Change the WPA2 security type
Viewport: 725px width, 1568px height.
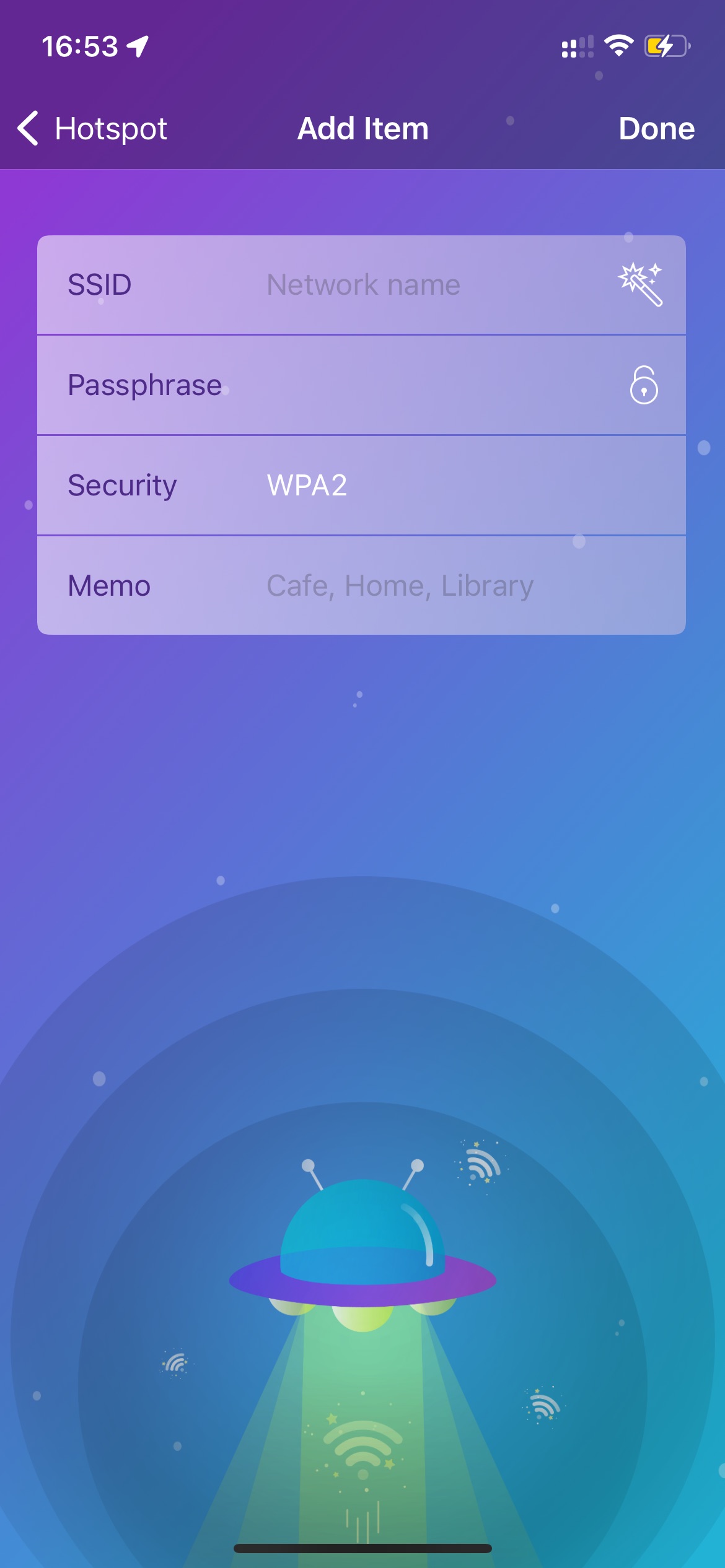[x=361, y=486]
